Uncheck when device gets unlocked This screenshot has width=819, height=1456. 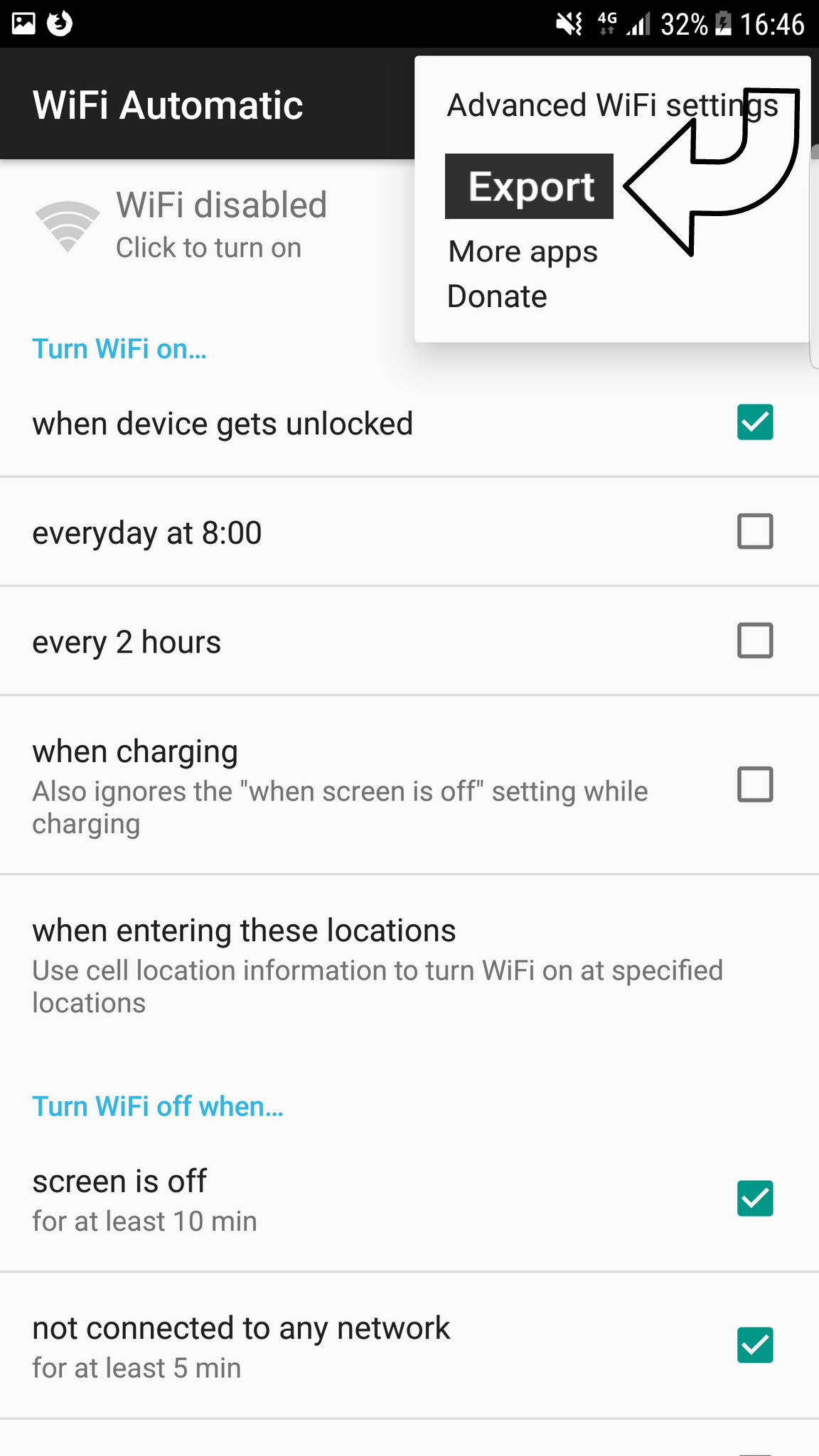[755, 422]
